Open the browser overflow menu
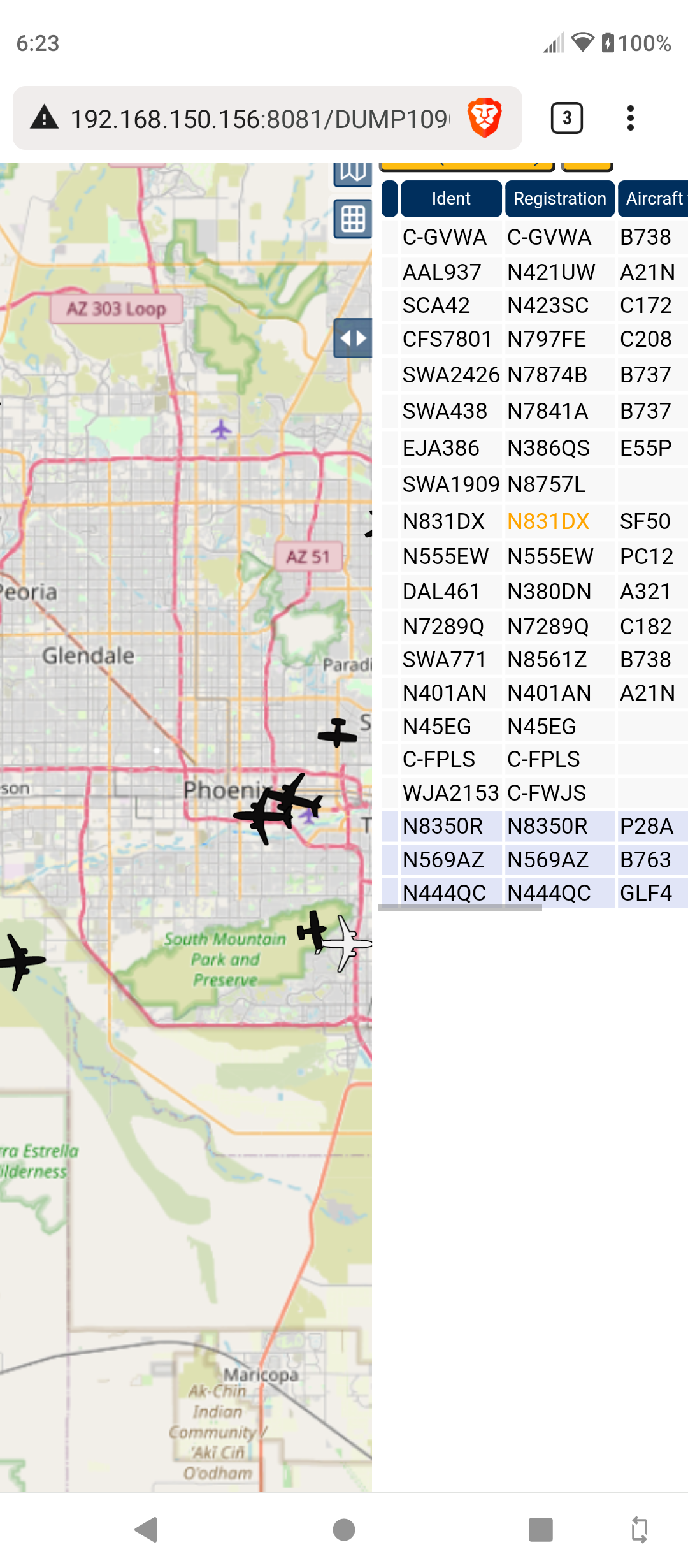688x1568 pixels. pos(630,118)
